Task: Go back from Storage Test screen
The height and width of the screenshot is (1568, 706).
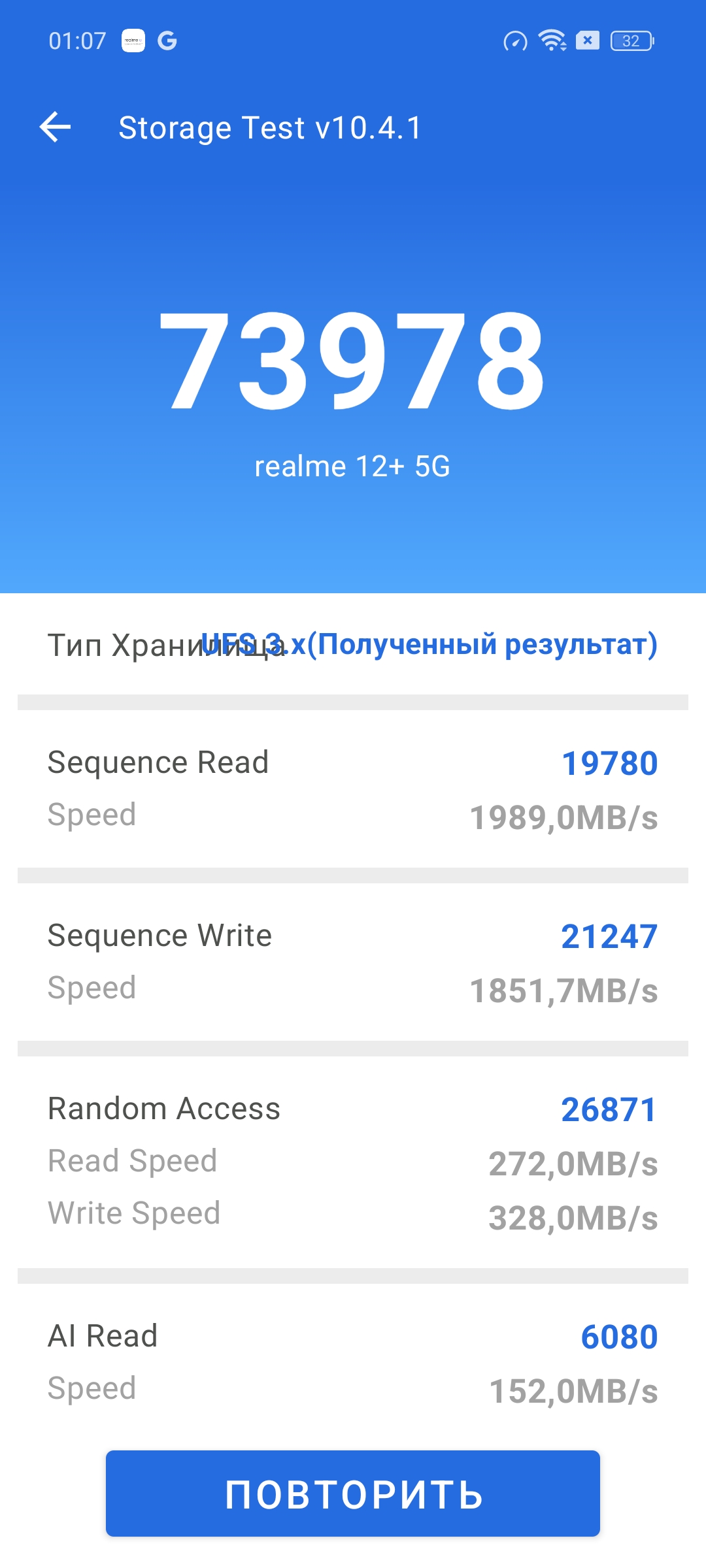Action: pos(56,127)
